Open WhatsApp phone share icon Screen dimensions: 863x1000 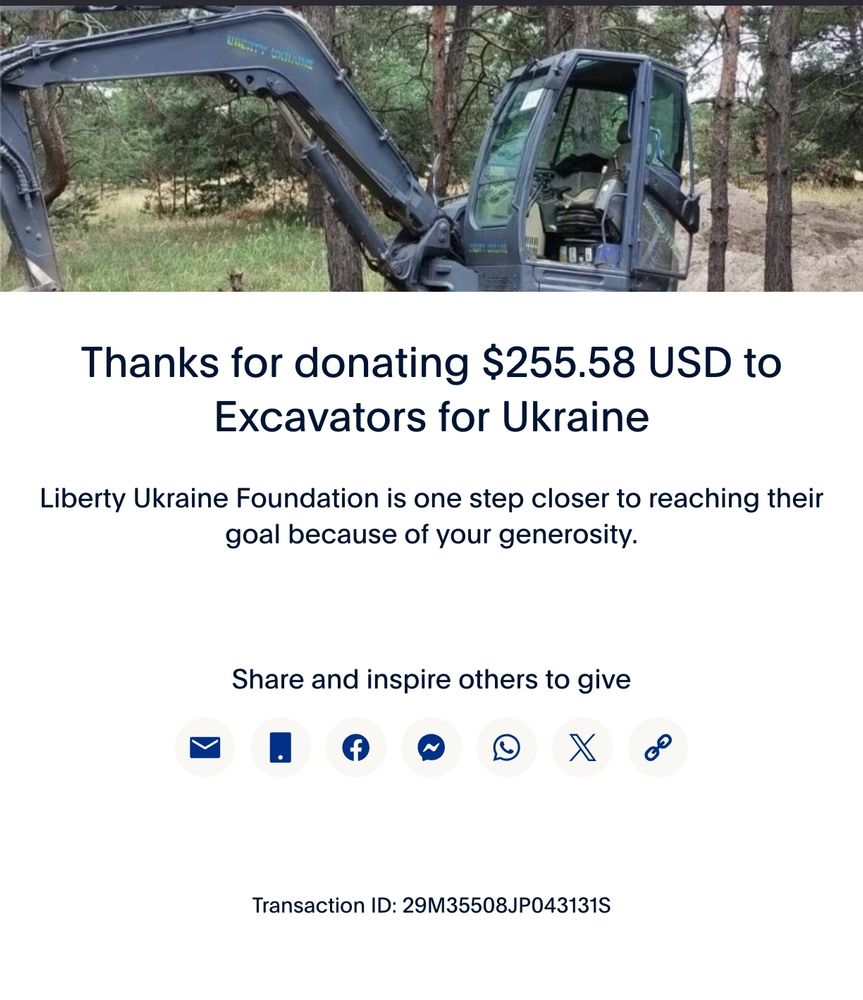click(506, 746)
